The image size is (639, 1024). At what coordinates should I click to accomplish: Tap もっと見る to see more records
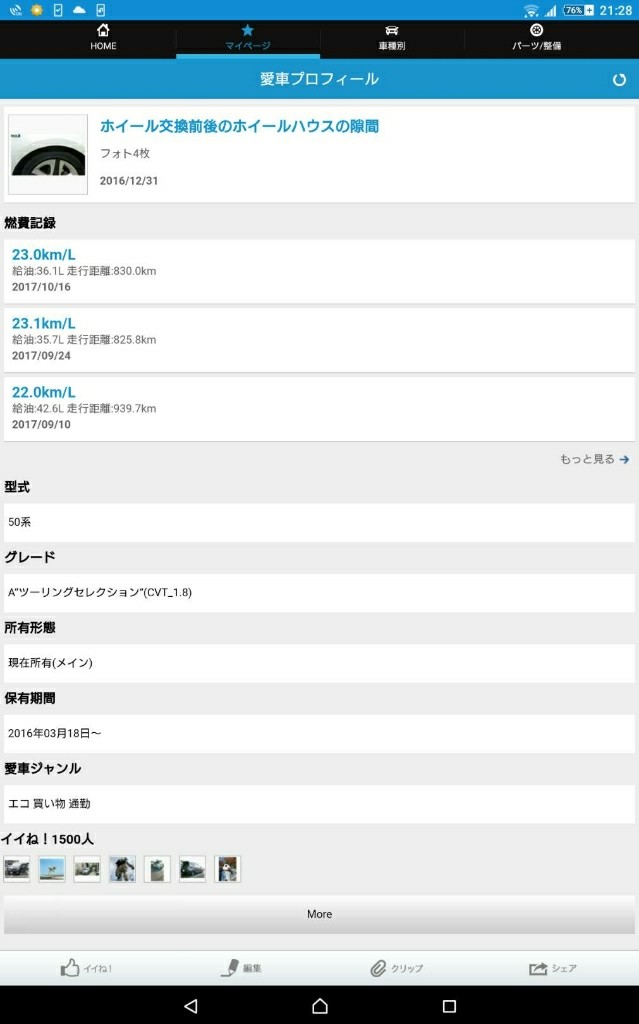[x=595, y=459]
